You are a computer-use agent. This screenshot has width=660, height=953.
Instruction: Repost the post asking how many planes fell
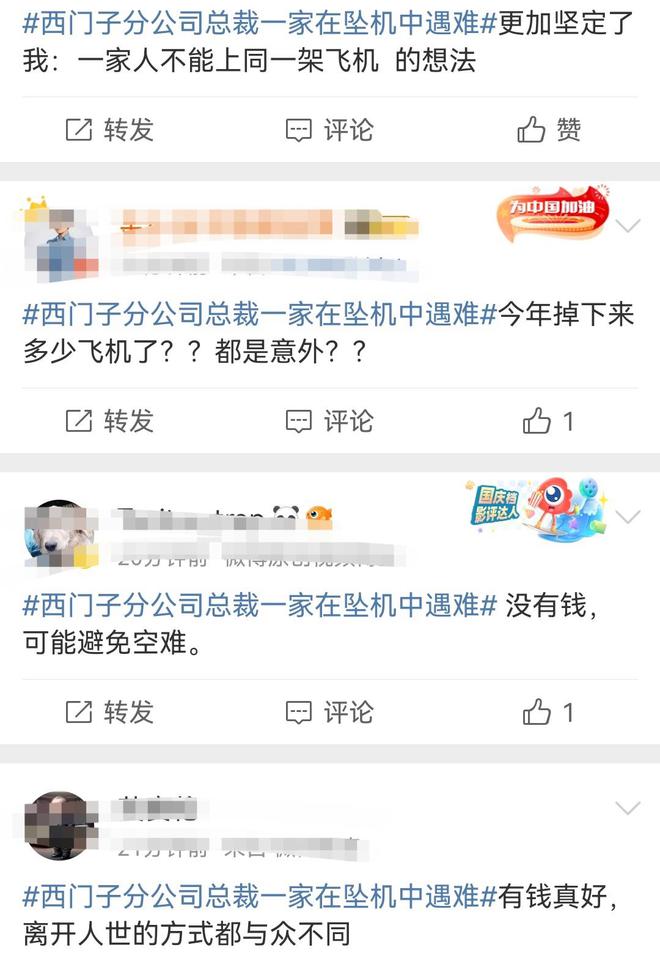[109, 421]
